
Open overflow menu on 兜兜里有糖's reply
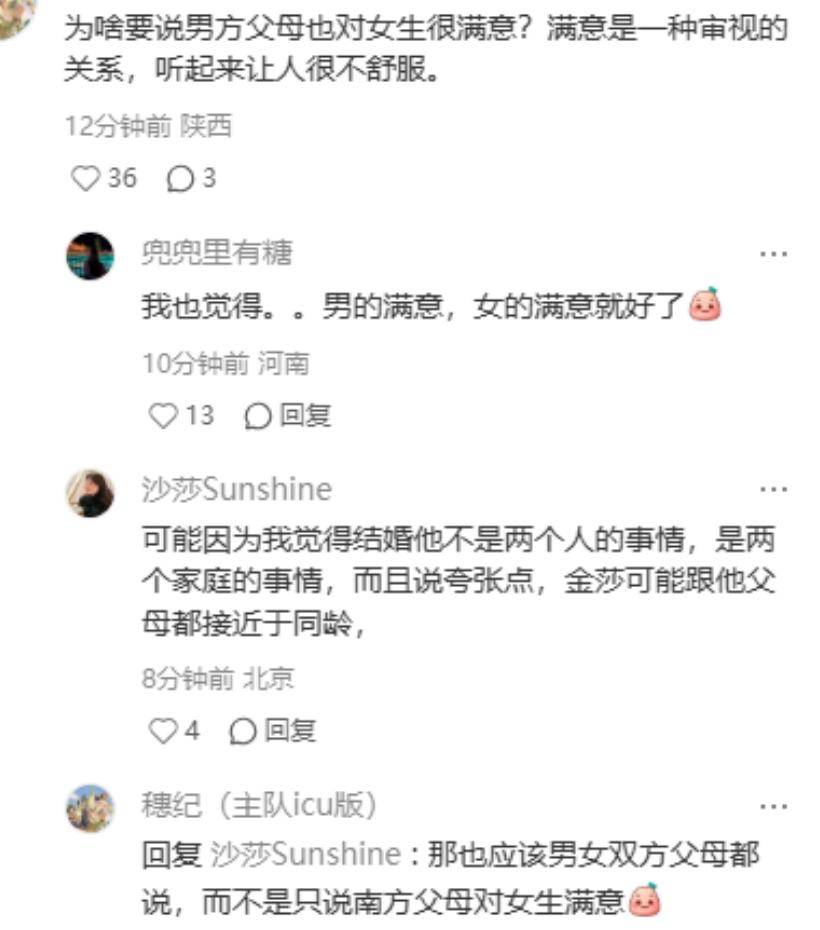(773, 253)
